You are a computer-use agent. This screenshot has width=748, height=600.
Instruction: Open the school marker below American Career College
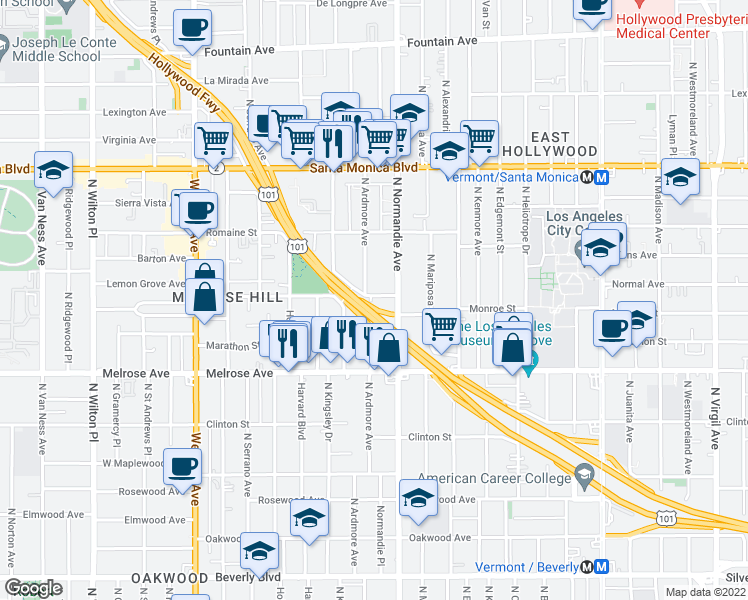418,500
